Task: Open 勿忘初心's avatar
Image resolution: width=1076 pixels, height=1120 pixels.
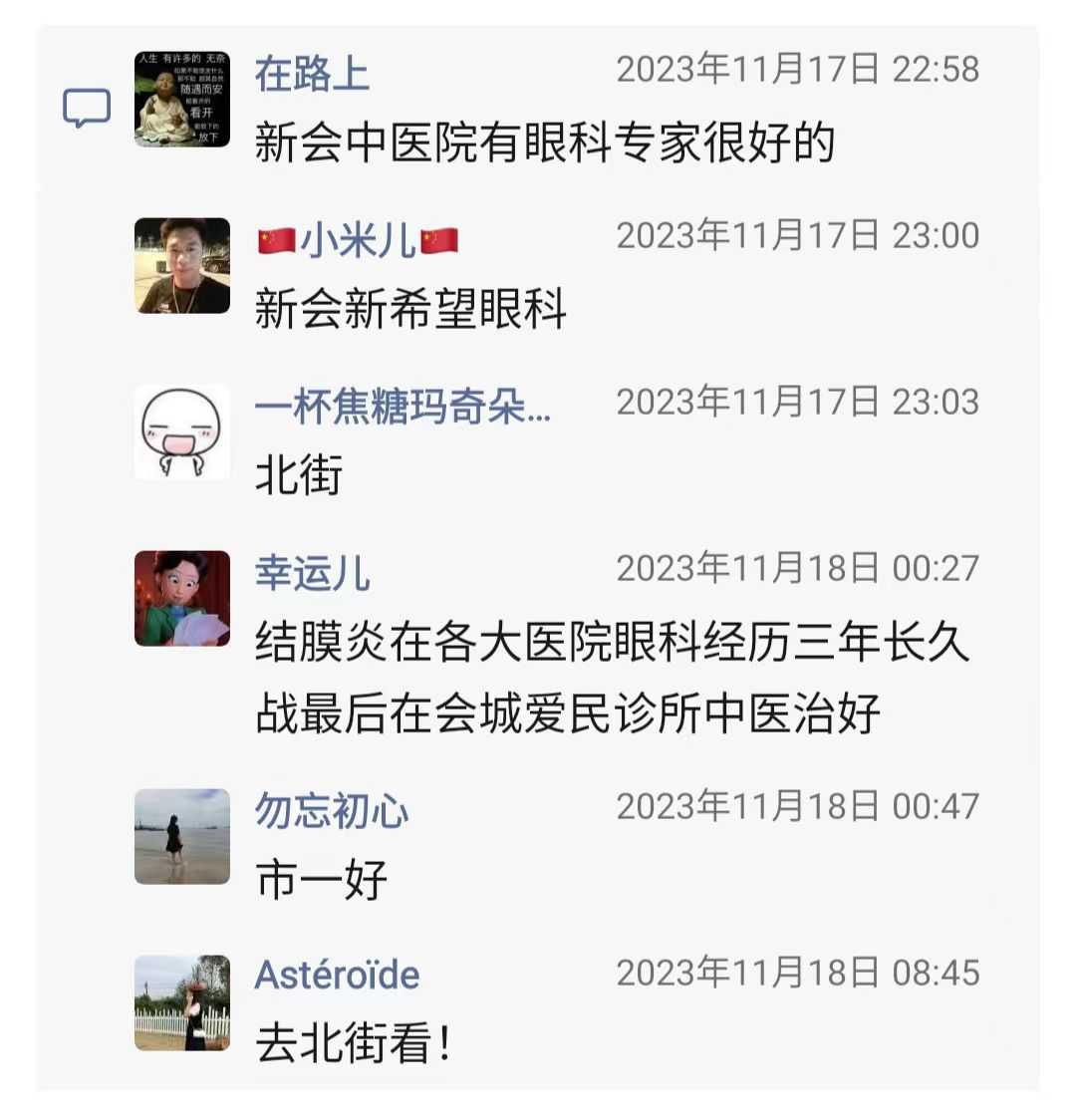Action: pos(182,837)
